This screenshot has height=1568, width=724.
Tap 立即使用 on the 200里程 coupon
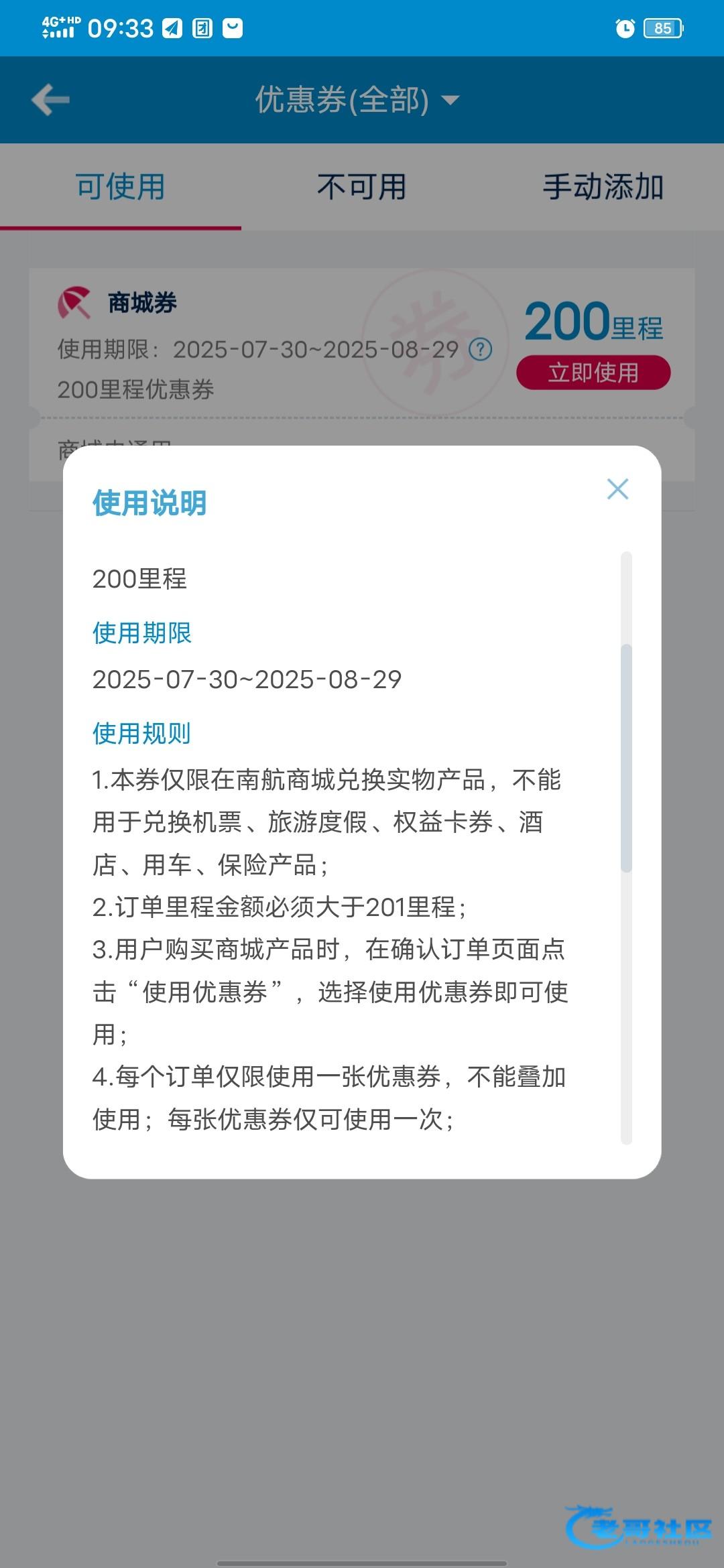pos(593,373)
